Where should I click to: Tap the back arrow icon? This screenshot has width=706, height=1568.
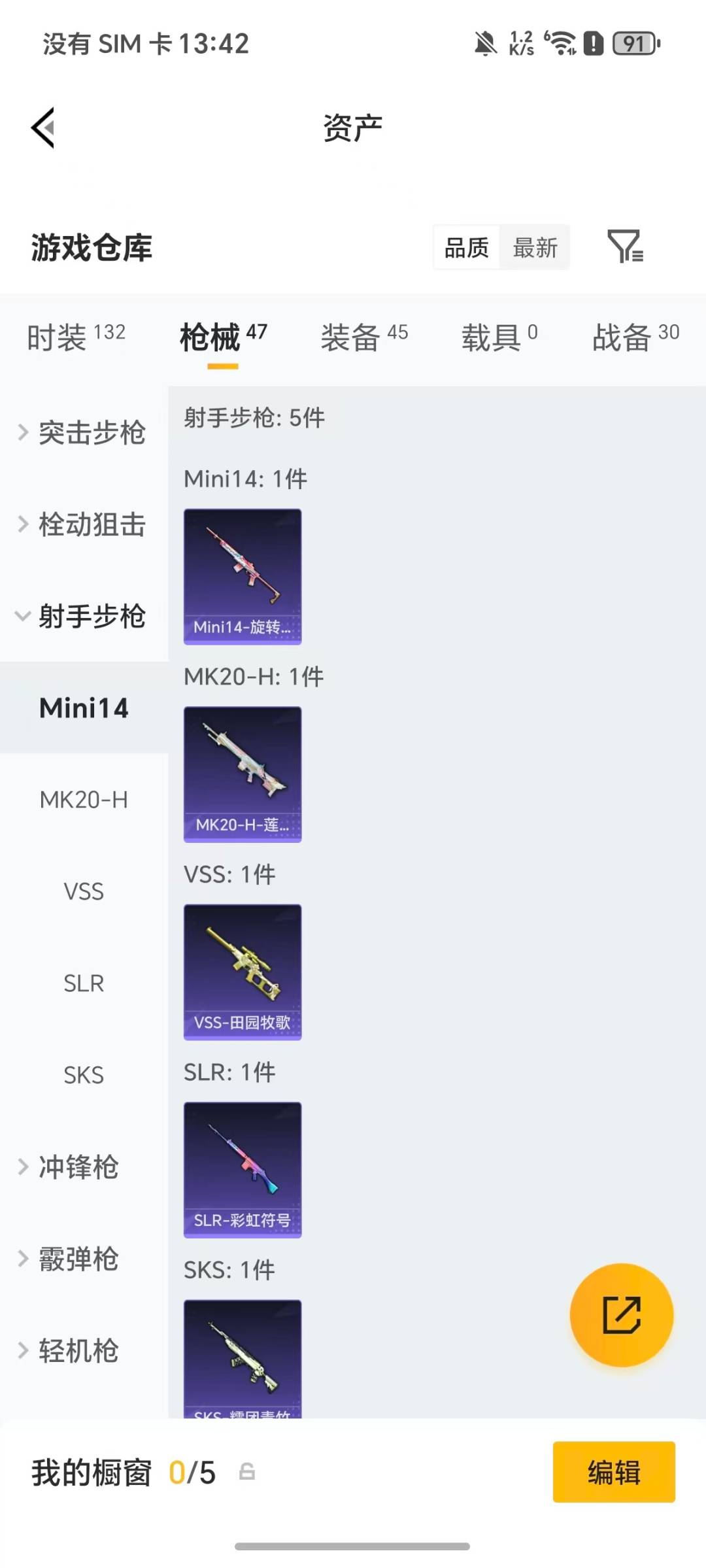pyautogui.click(x=43, y=128)
